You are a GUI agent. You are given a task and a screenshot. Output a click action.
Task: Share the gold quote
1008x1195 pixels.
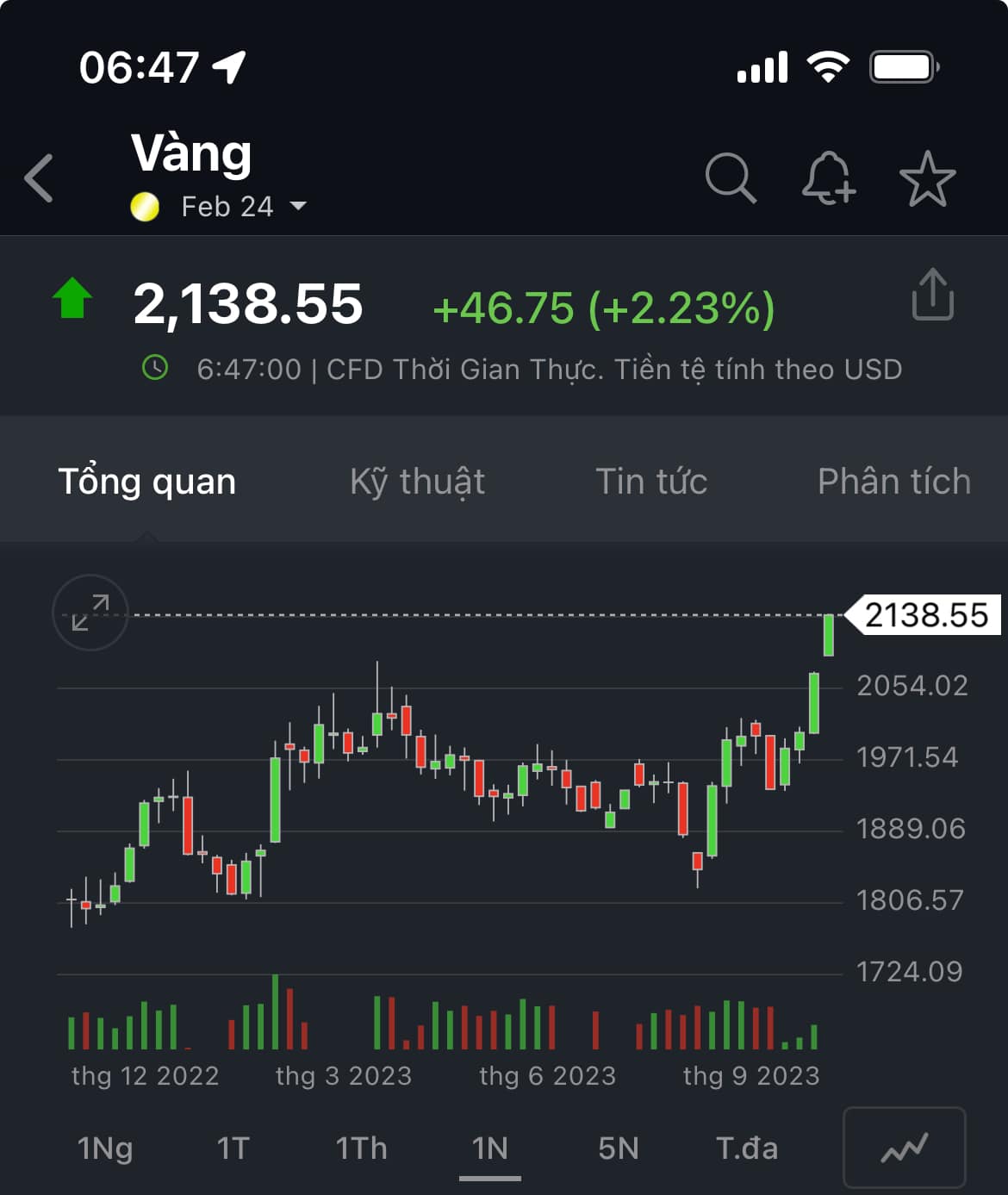tap(932, 295)
